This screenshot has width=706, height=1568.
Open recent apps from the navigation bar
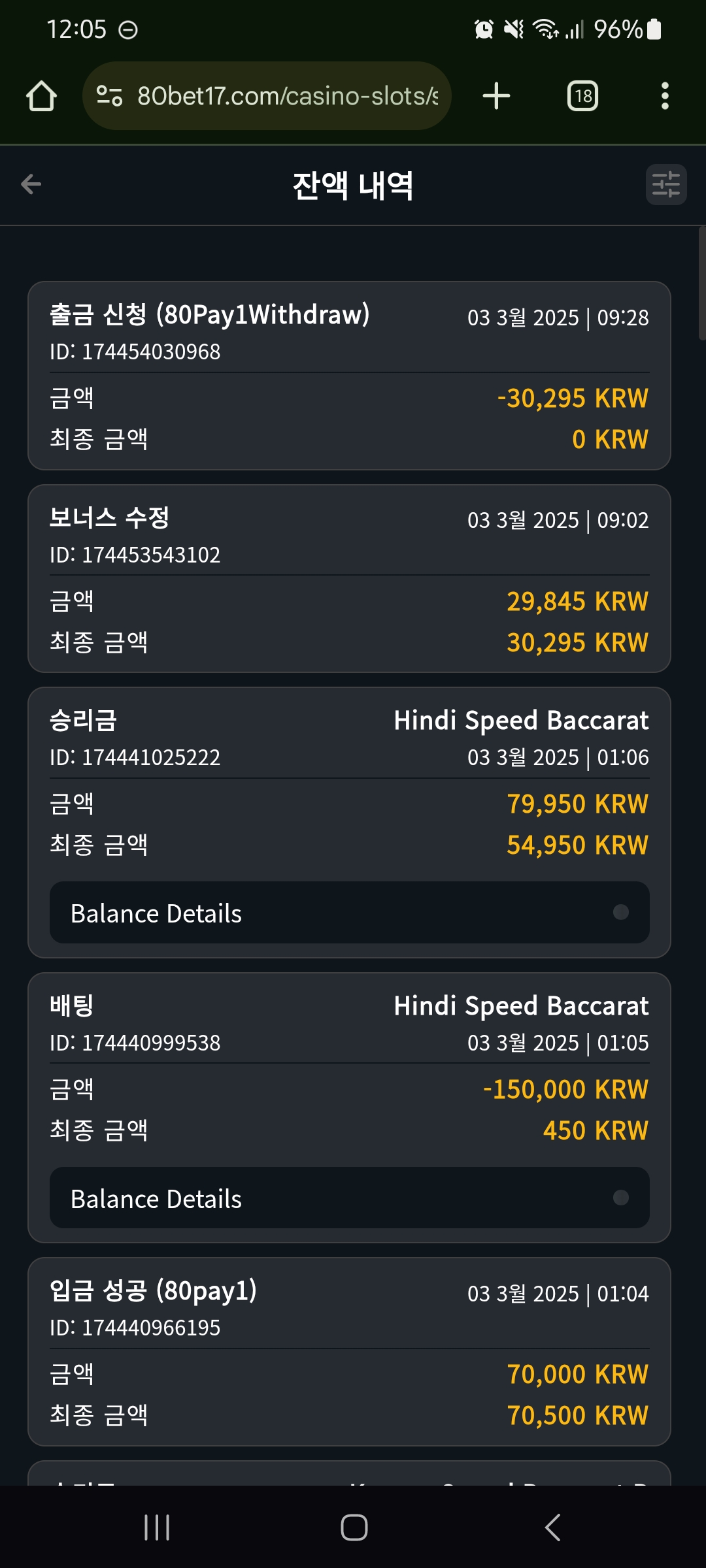click(157, 1527)
